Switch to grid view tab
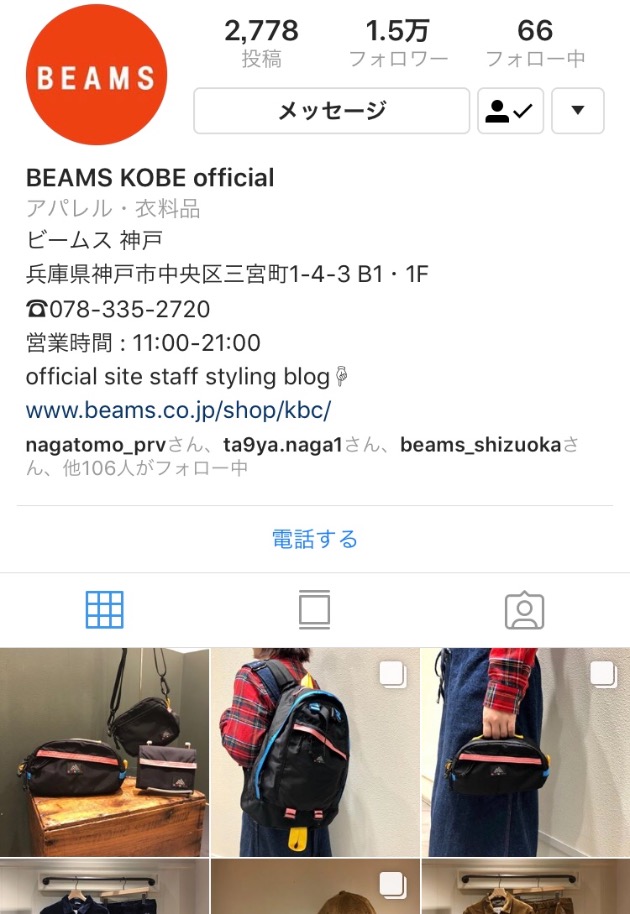The width and height of the screenshot is (630, 914). (104, 609)
